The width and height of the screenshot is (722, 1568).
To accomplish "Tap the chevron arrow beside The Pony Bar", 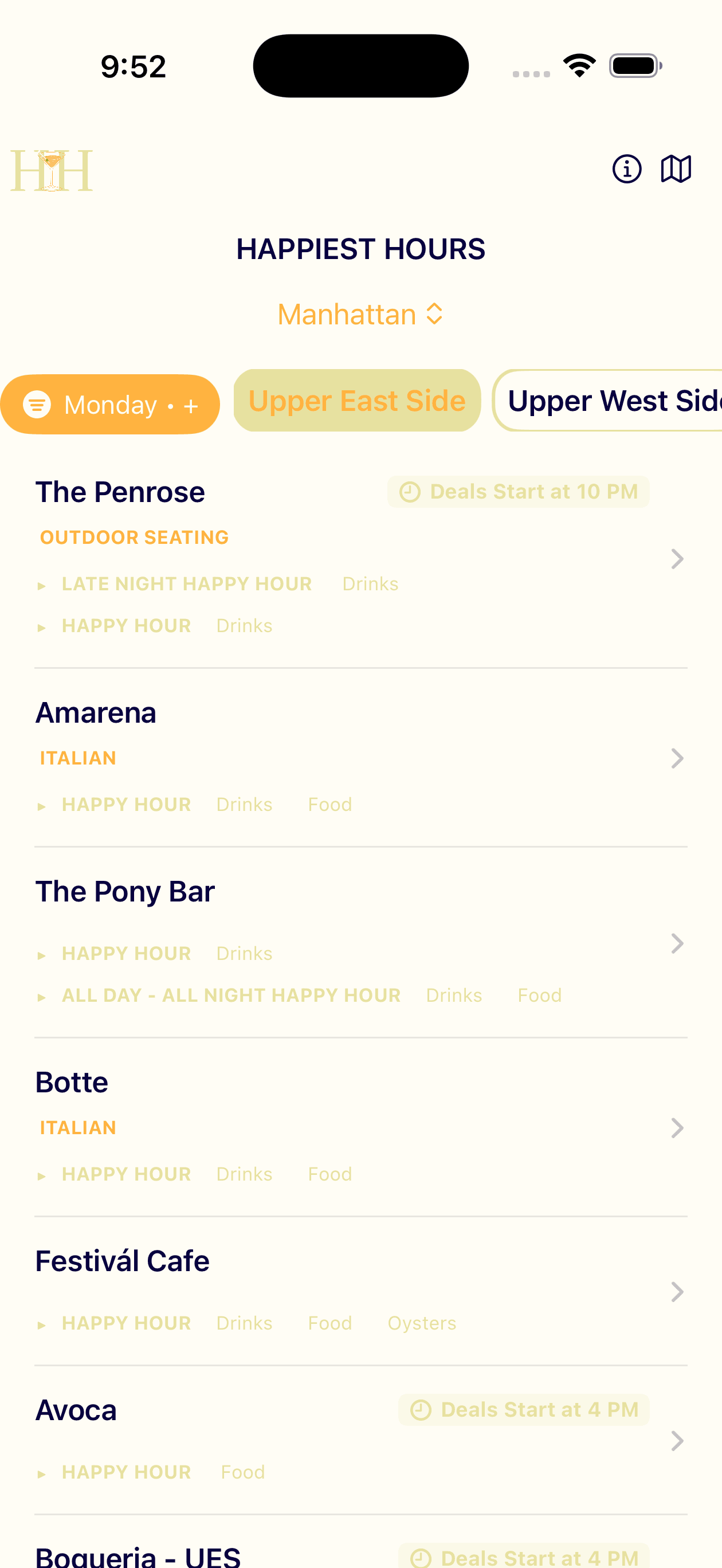I will coord(676,943).
